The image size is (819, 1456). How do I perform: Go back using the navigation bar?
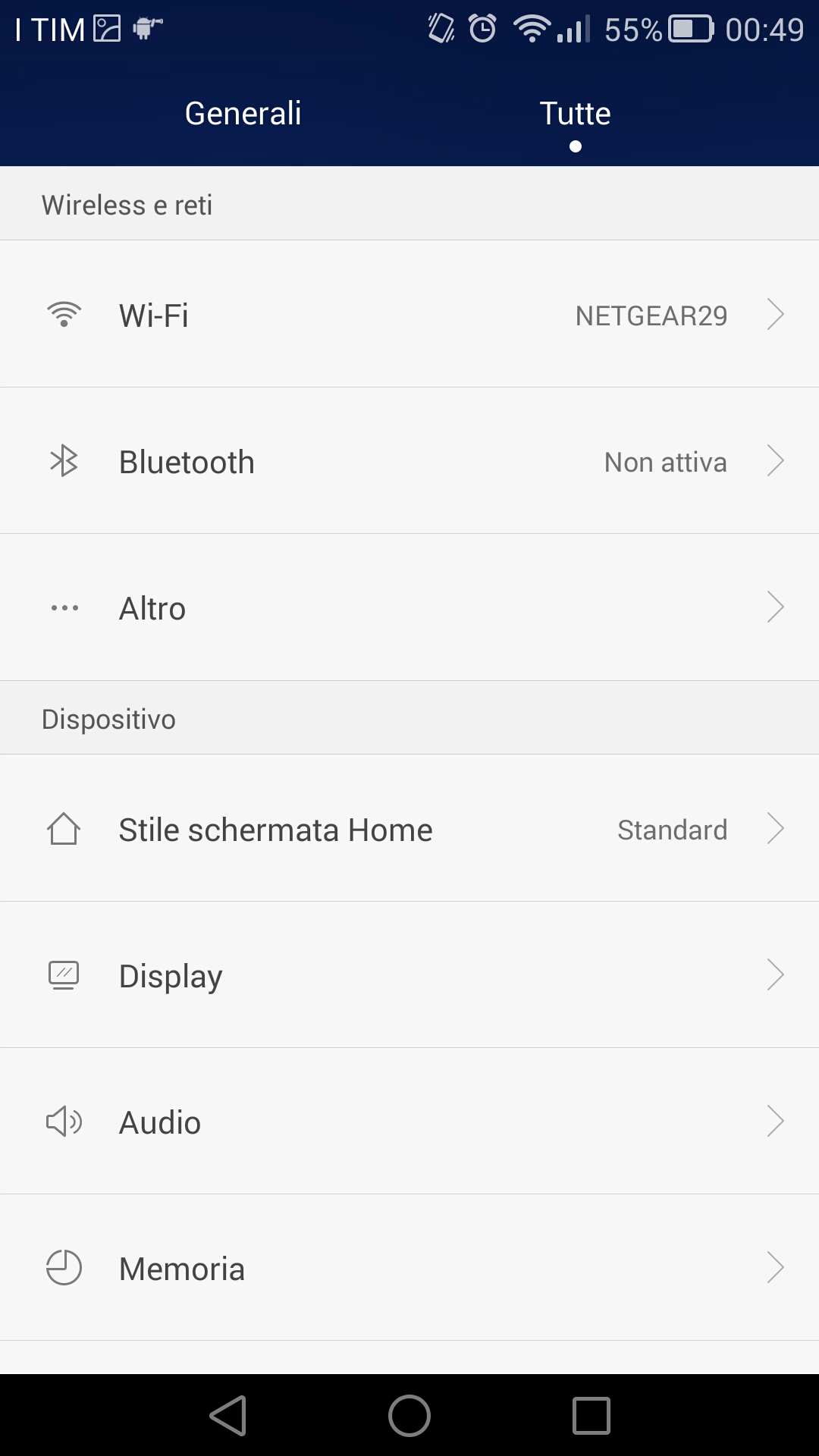(x=228, y=1416)
